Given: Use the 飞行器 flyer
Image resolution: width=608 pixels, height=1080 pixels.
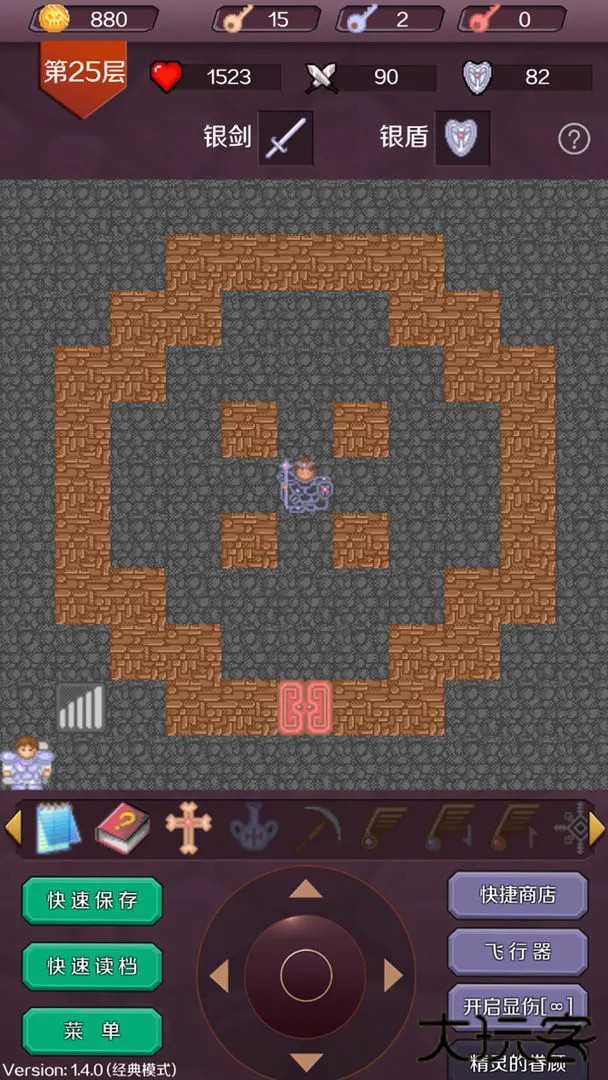Looking at the screenshot, I should coord(517,951).
